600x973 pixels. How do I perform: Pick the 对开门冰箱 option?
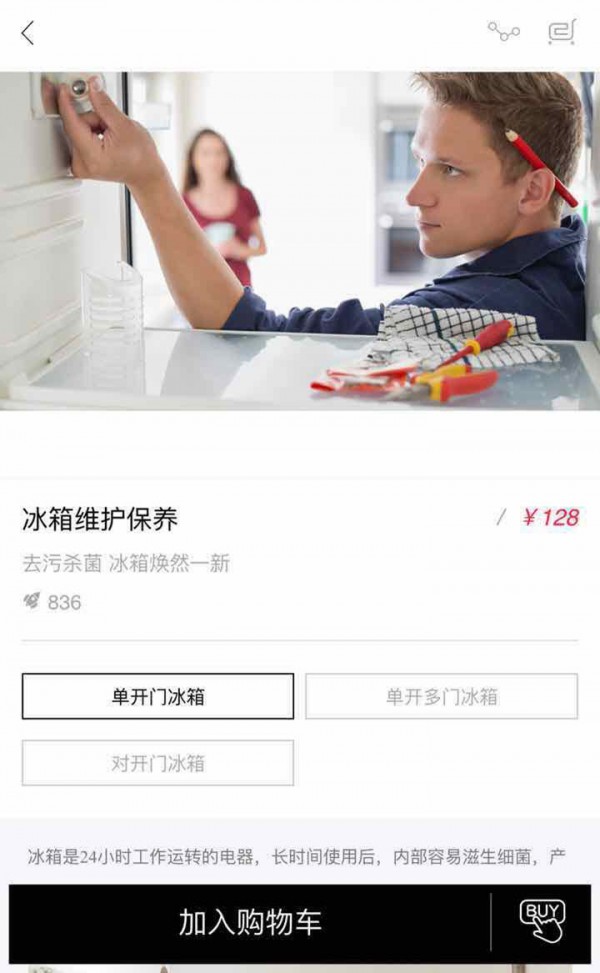[x=158, y=763]
